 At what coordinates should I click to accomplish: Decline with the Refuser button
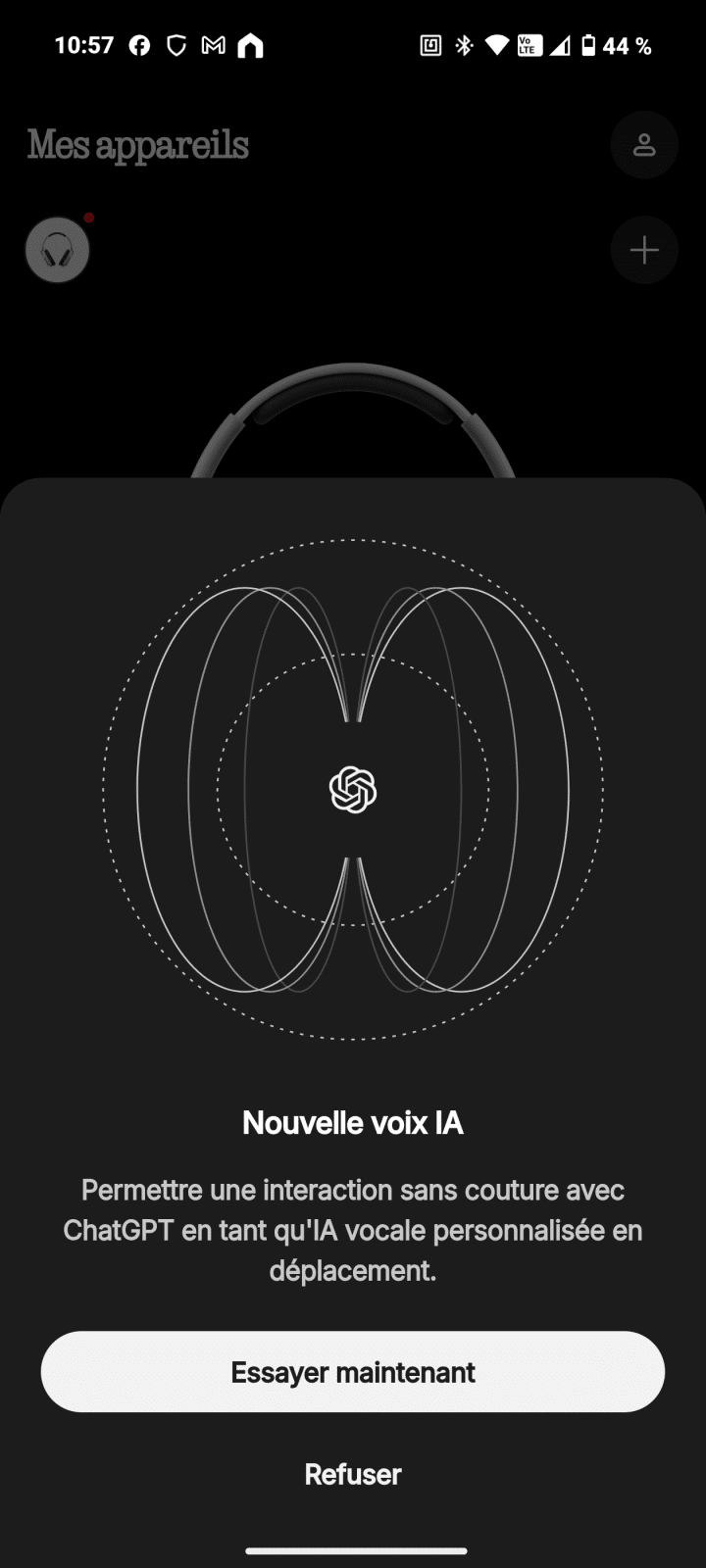pos(353,1474)
